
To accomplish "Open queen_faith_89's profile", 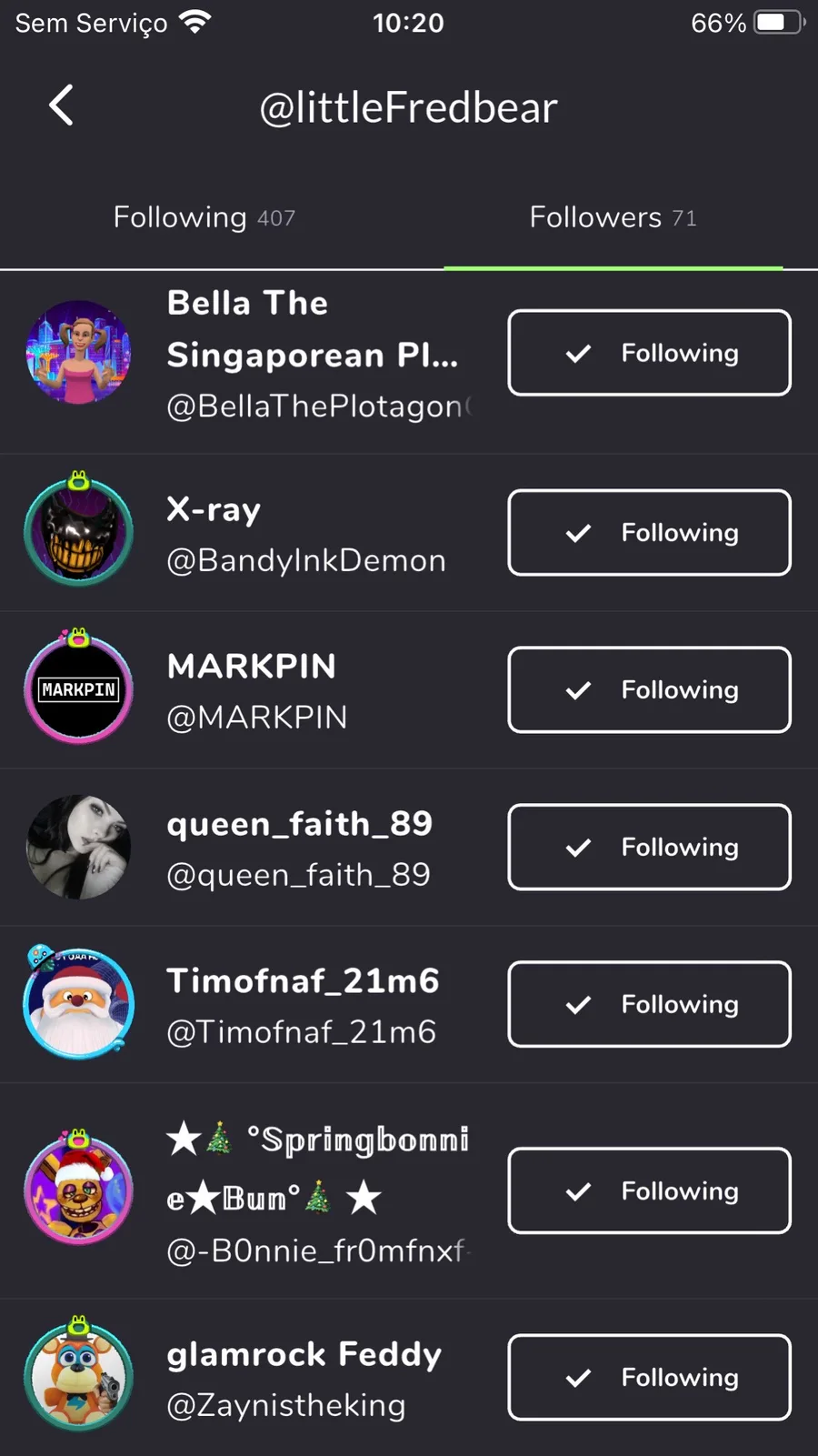I will [298, 848].
